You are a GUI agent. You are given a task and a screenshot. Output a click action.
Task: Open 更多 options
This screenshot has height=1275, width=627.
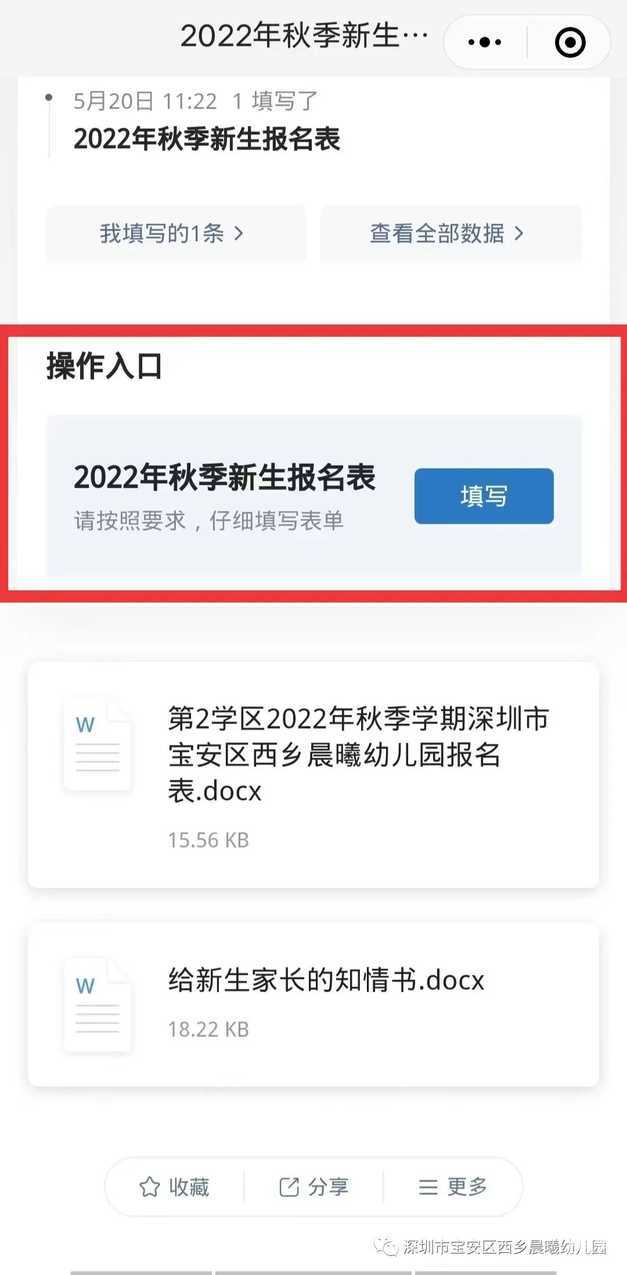click(x=453, y=1187)
